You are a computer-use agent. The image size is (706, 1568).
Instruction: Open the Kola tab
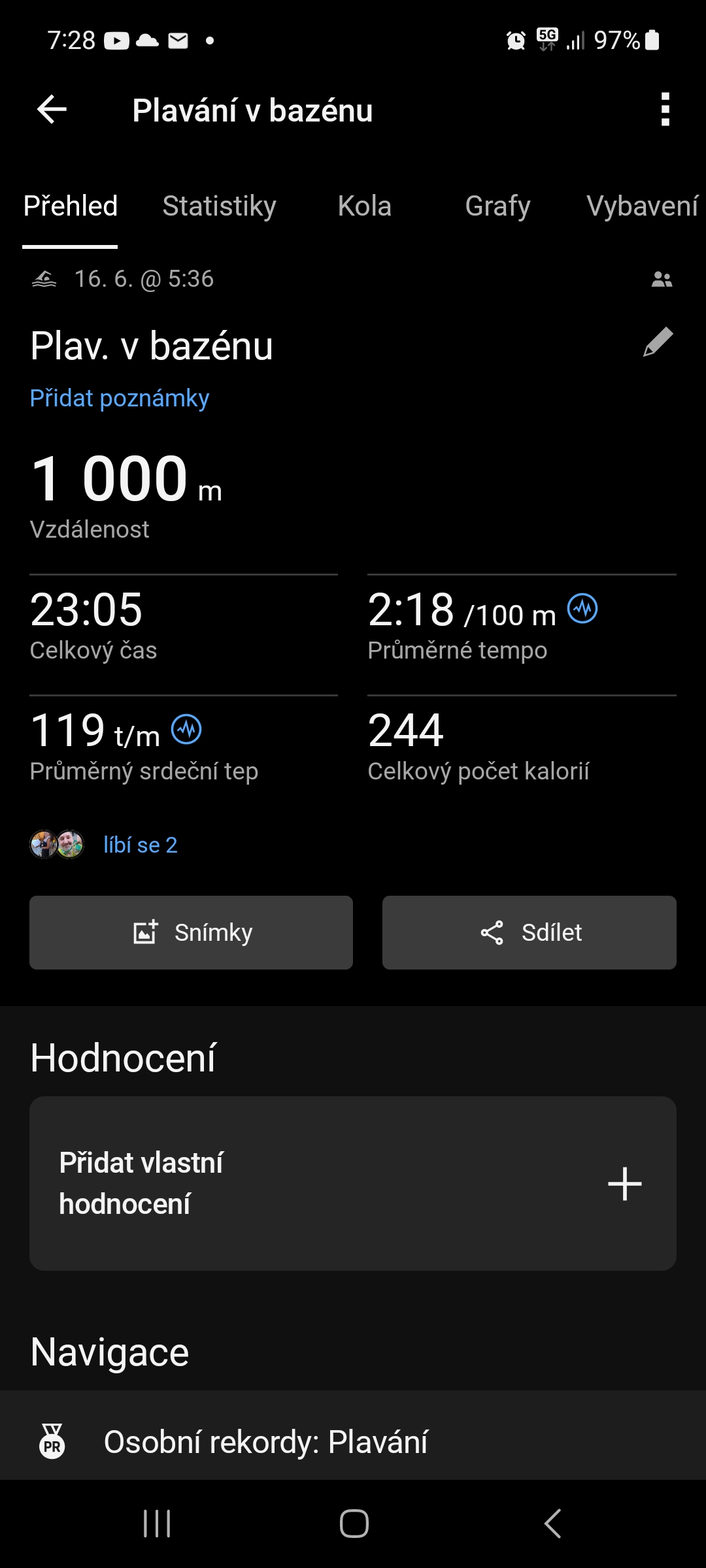(364, 206)
